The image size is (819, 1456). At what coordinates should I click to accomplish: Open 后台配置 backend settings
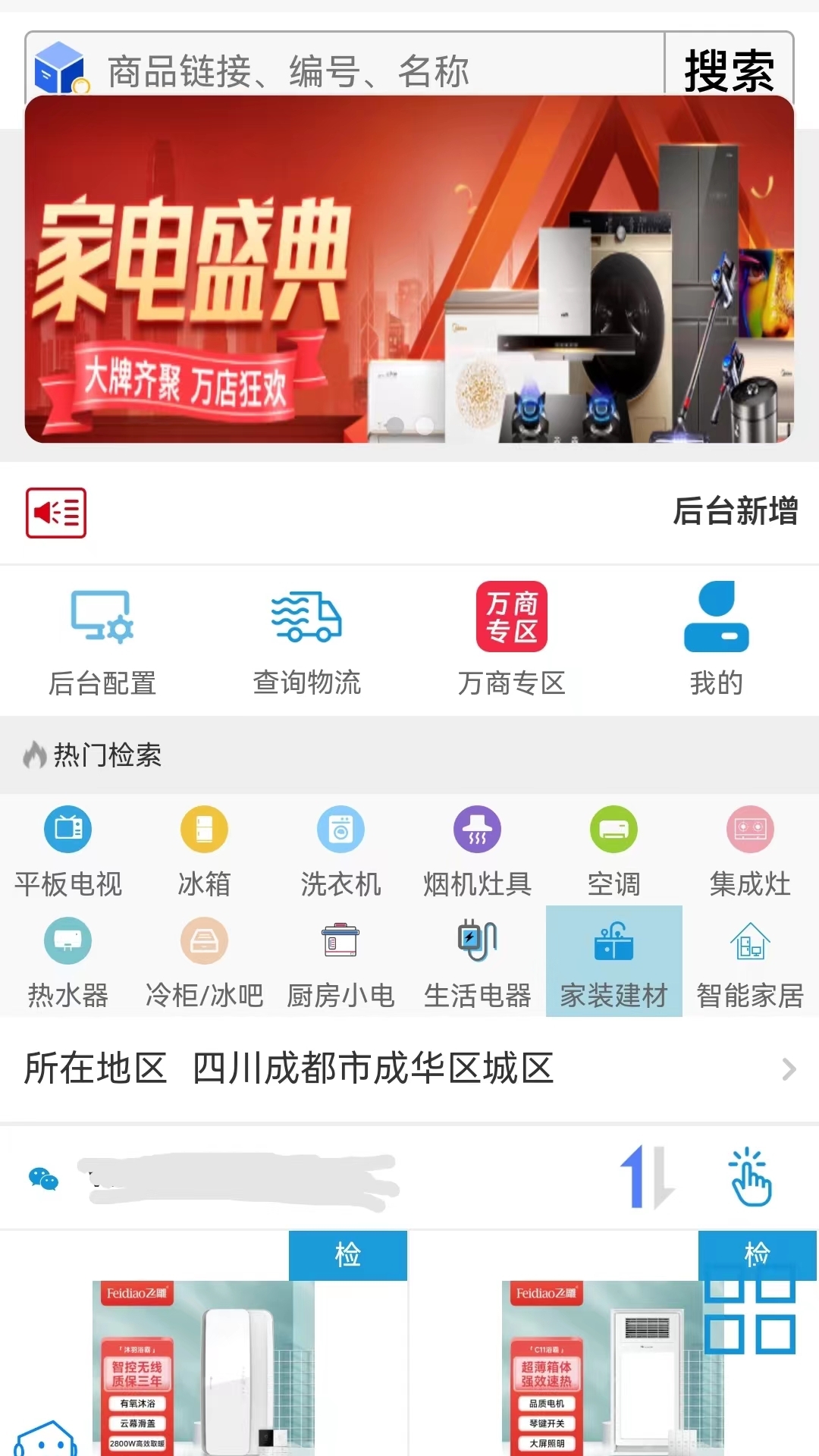coord(102,641)
